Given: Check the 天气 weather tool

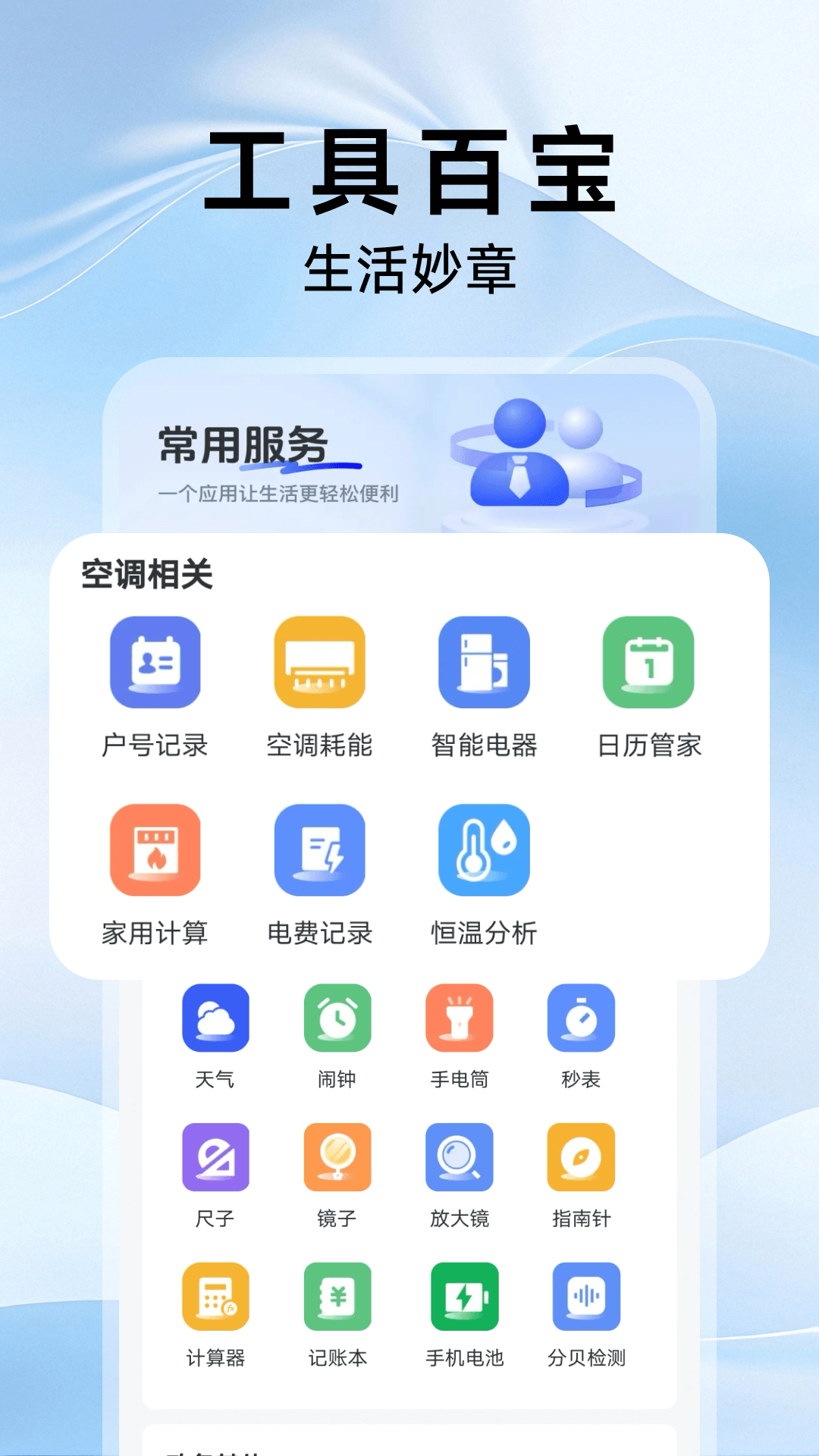Looking at the screenshot, I should click(x=215, y=1020).
